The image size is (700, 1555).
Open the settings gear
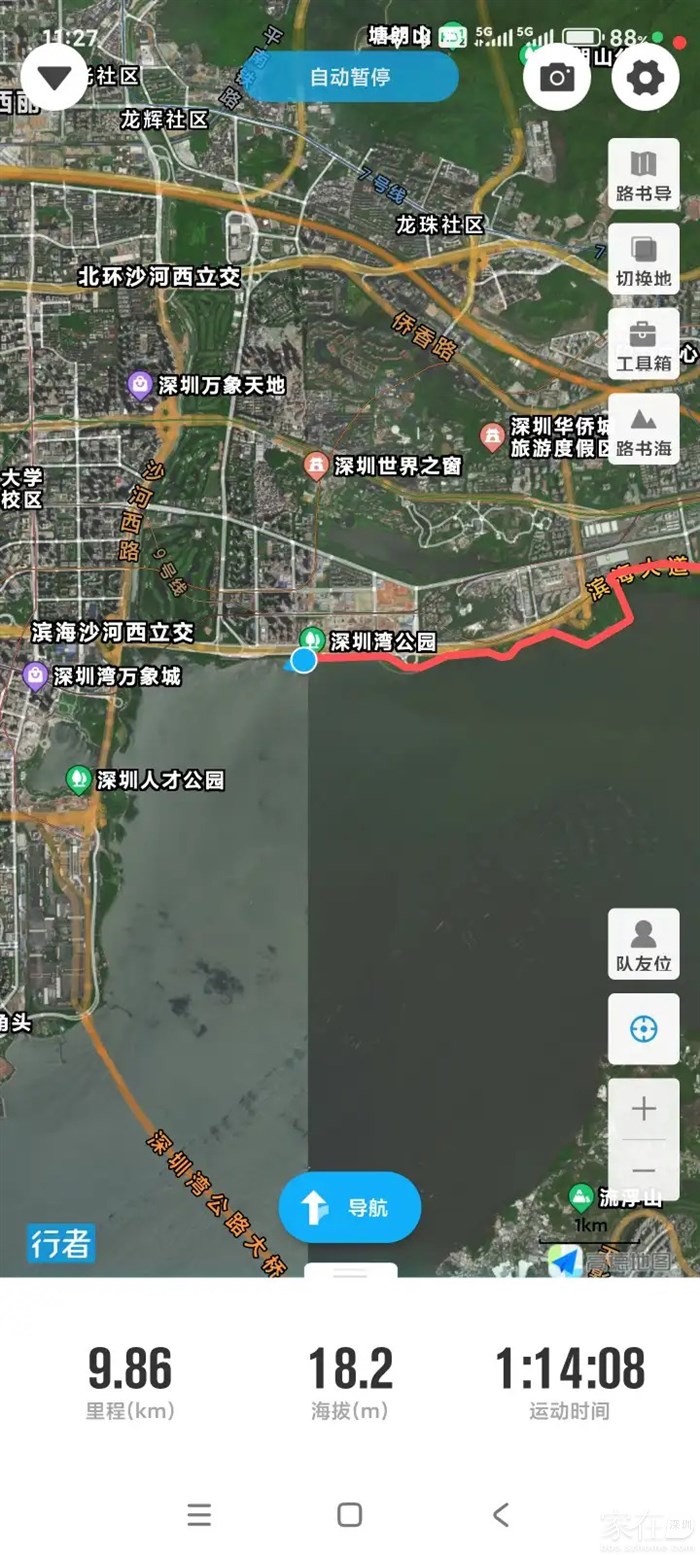pyautogui.click(x=645, y=77)
